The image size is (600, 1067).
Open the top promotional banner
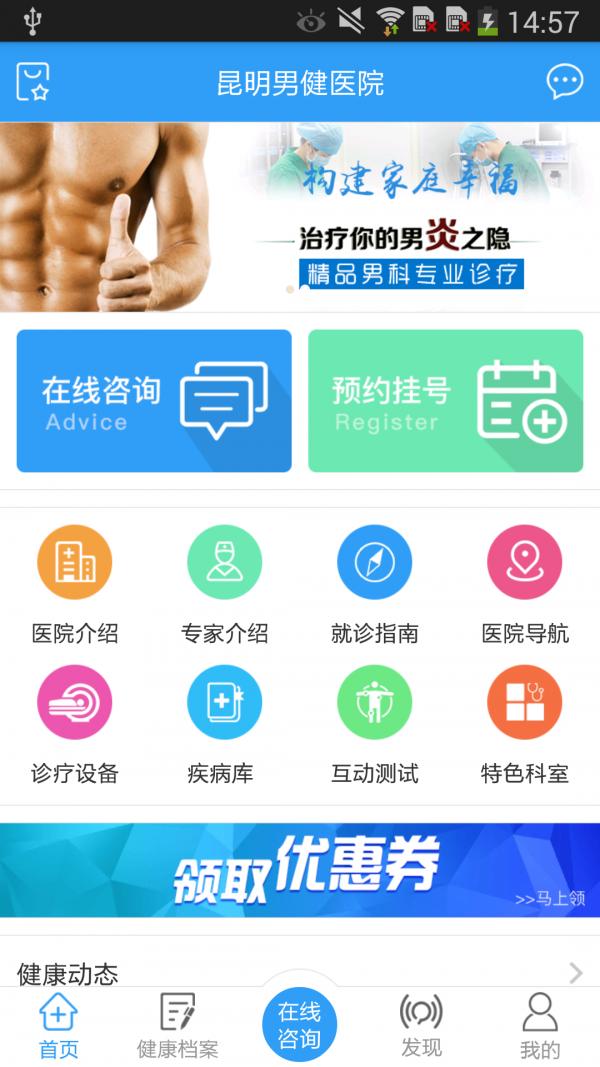(x=300, y=217)
